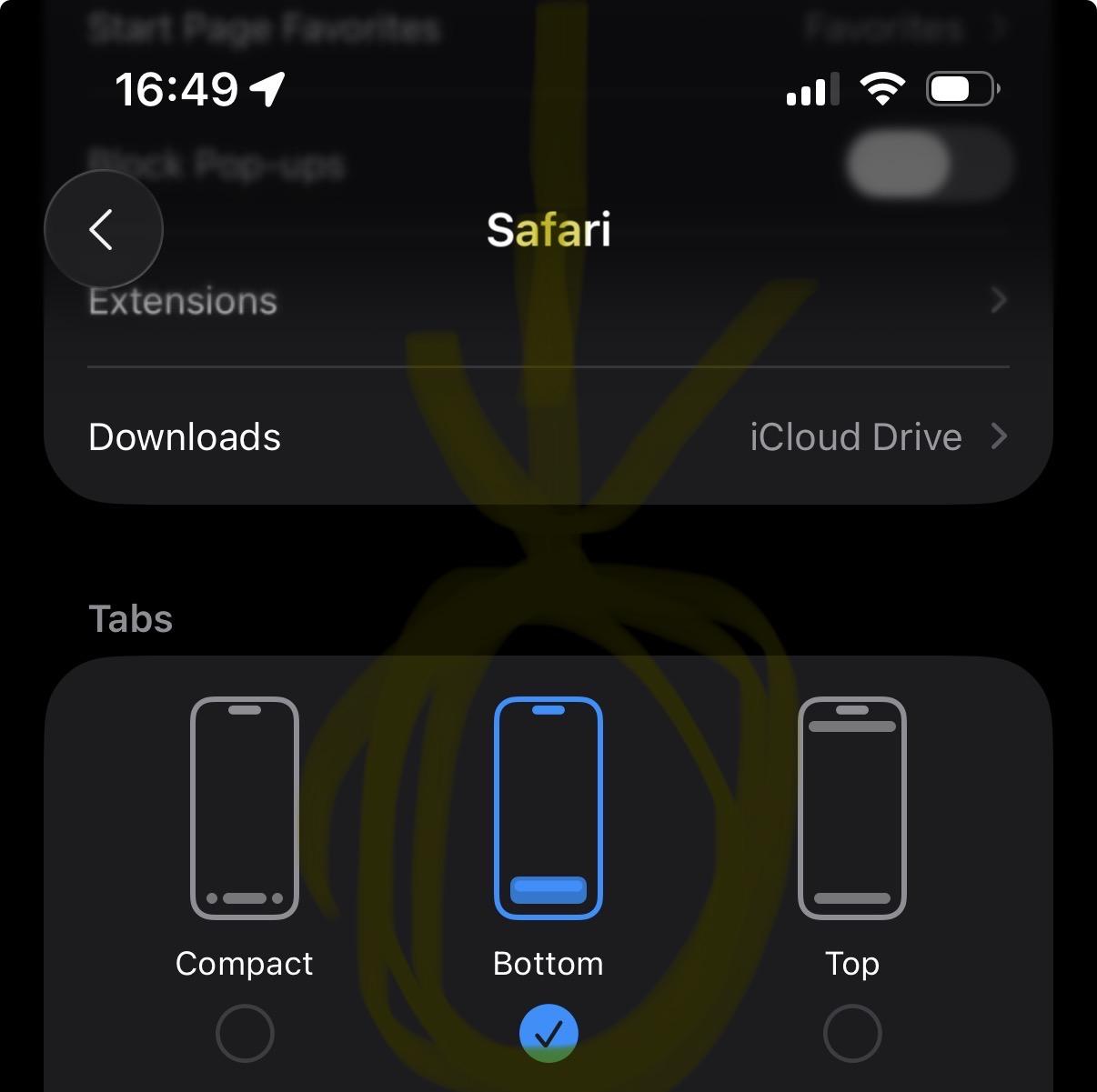Open Downloads location settings
This screenshot has height=1092, width=1097.
click(x=548, y=437)
